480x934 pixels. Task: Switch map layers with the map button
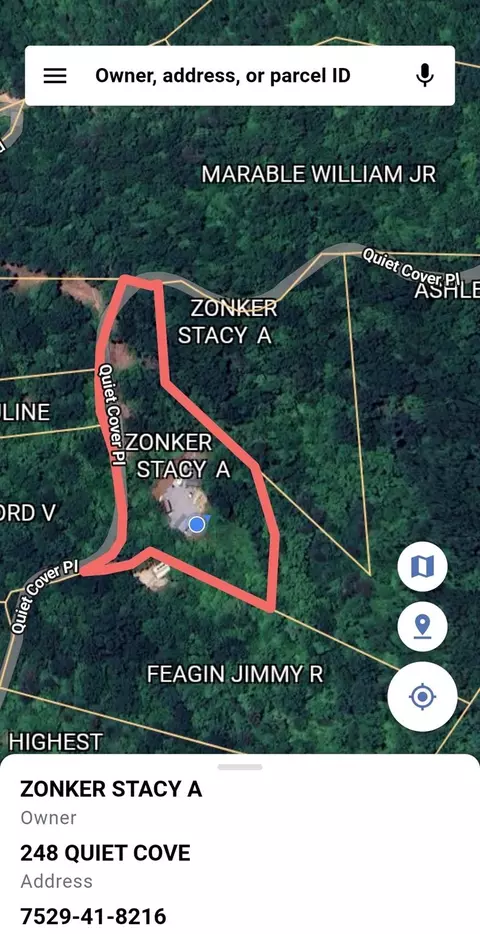(x=422, y=566)
